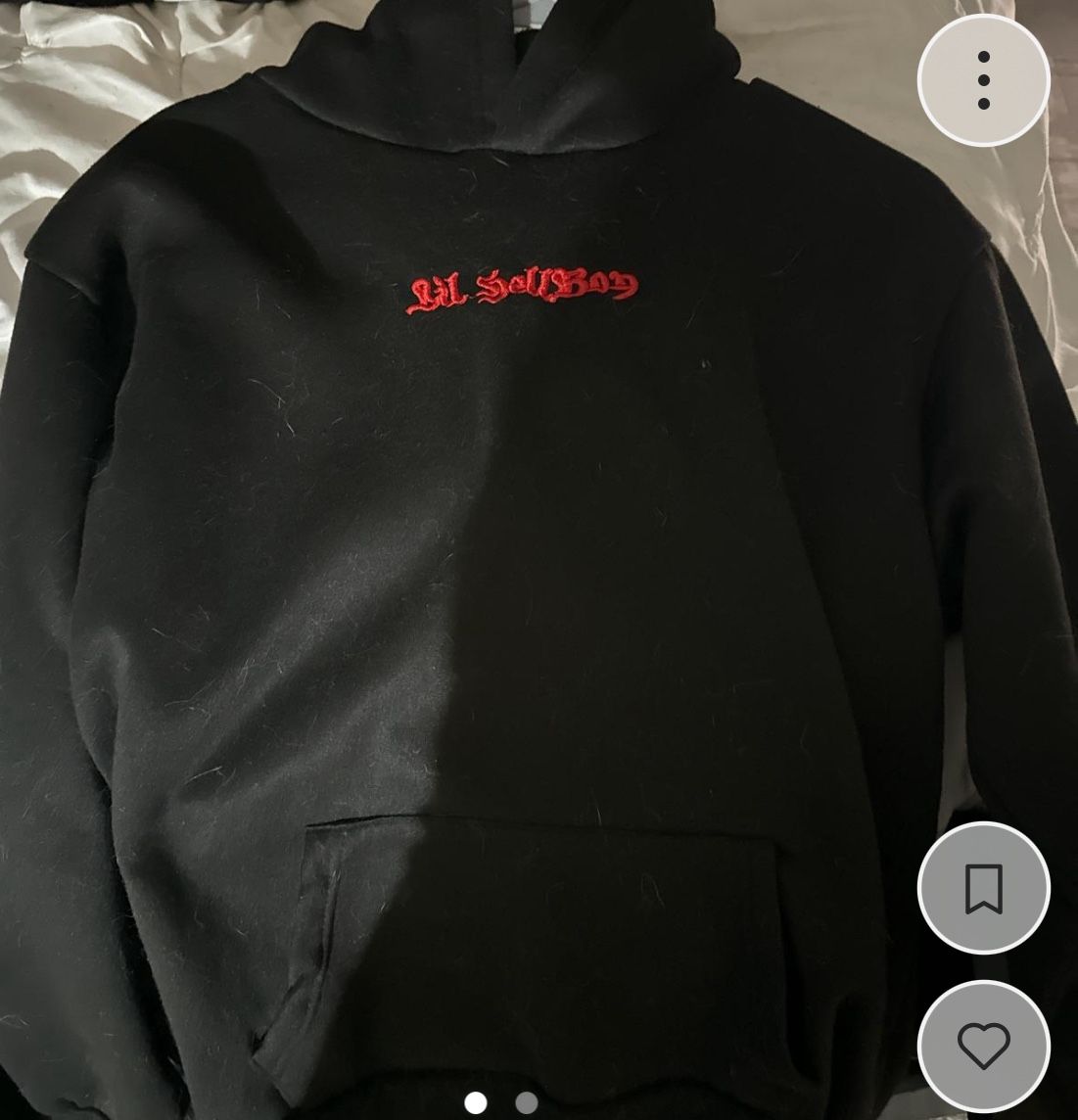This screenshot has width=1078, height=1120.
Task: Hit the save-to-collection bookmark icon
Action: pos(984,889)
